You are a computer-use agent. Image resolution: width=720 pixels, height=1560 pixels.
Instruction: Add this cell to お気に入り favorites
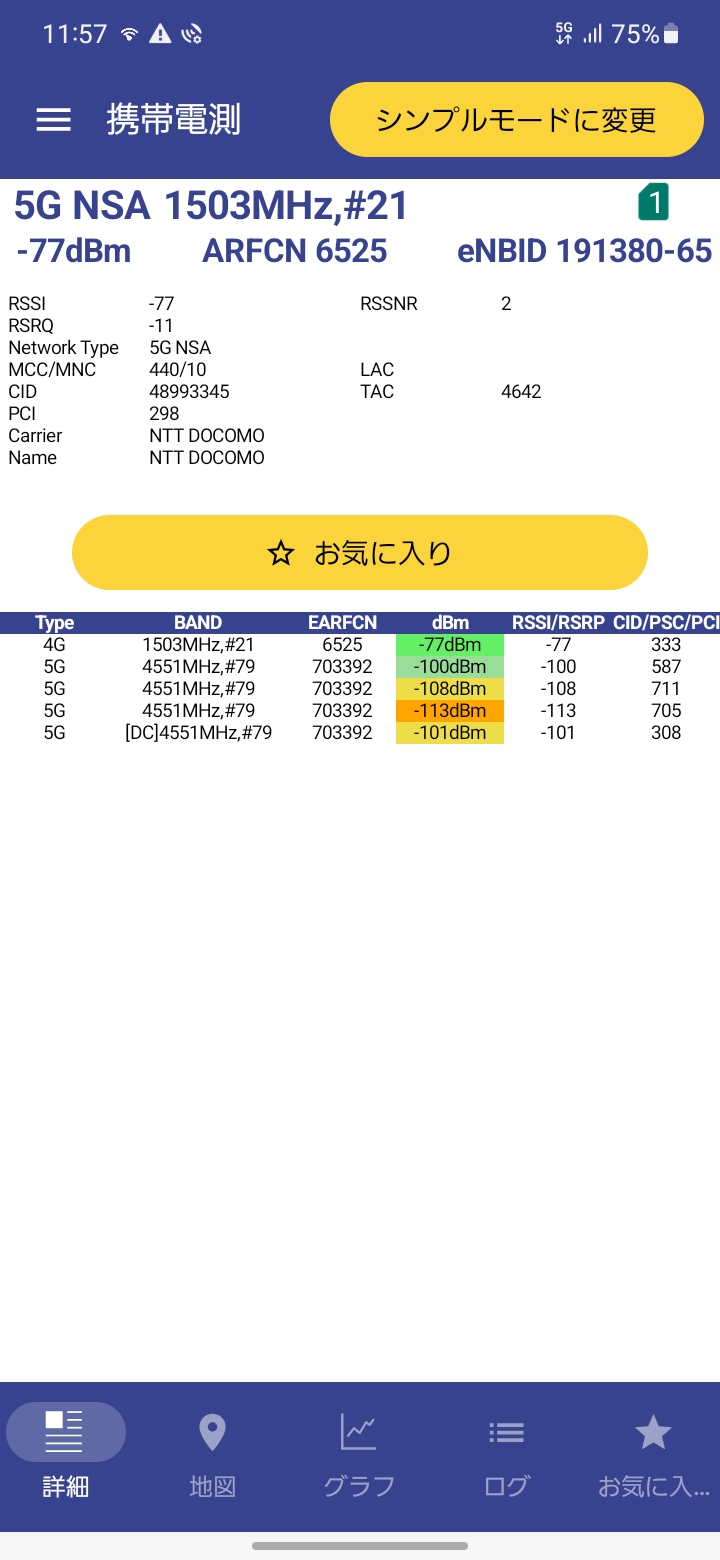click(360, 553)
